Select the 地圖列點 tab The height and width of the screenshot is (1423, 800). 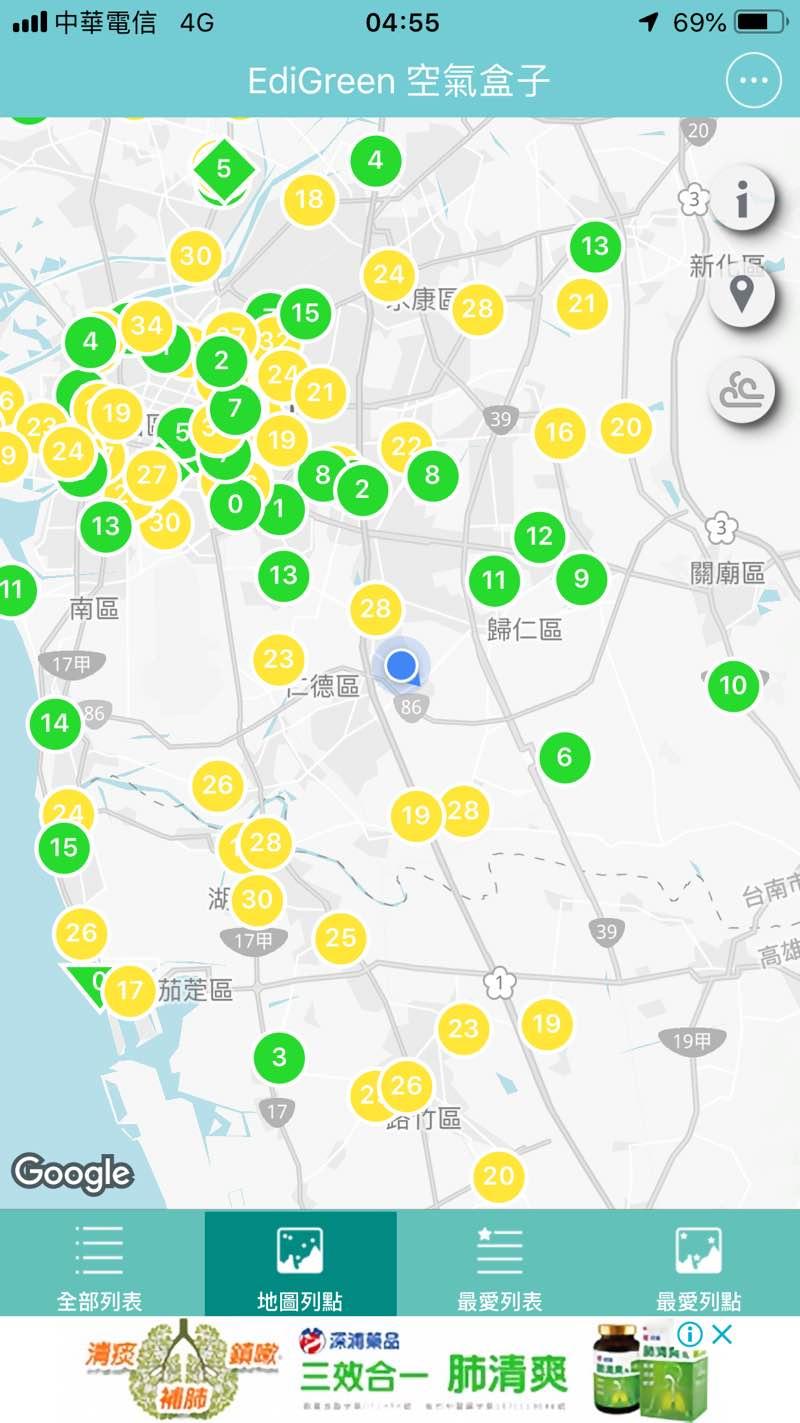300,1264
